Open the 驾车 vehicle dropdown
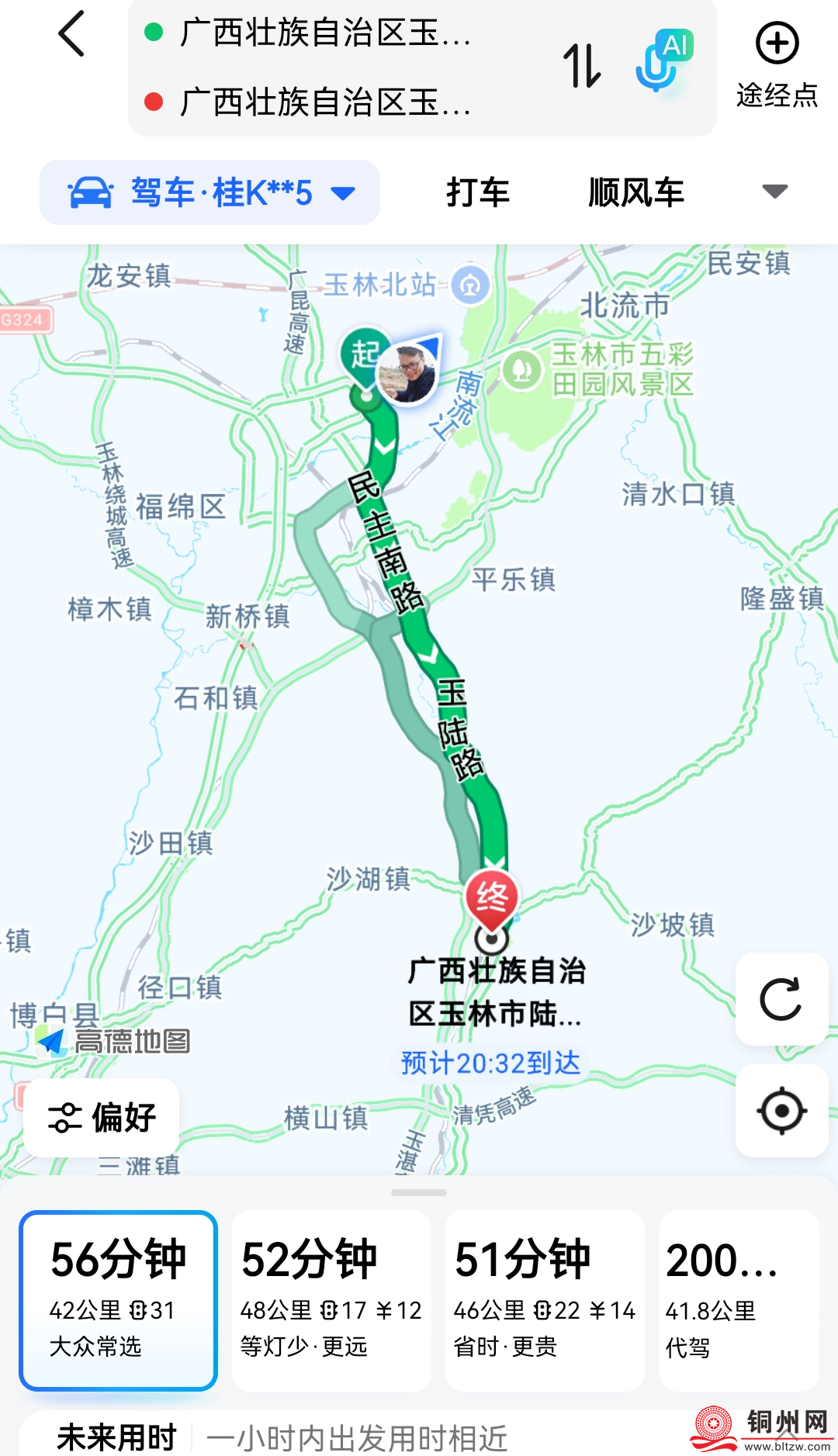Image resolution: width=838 pixels, height=1456 pixels. pyautogui.click(x=209, y=192)
